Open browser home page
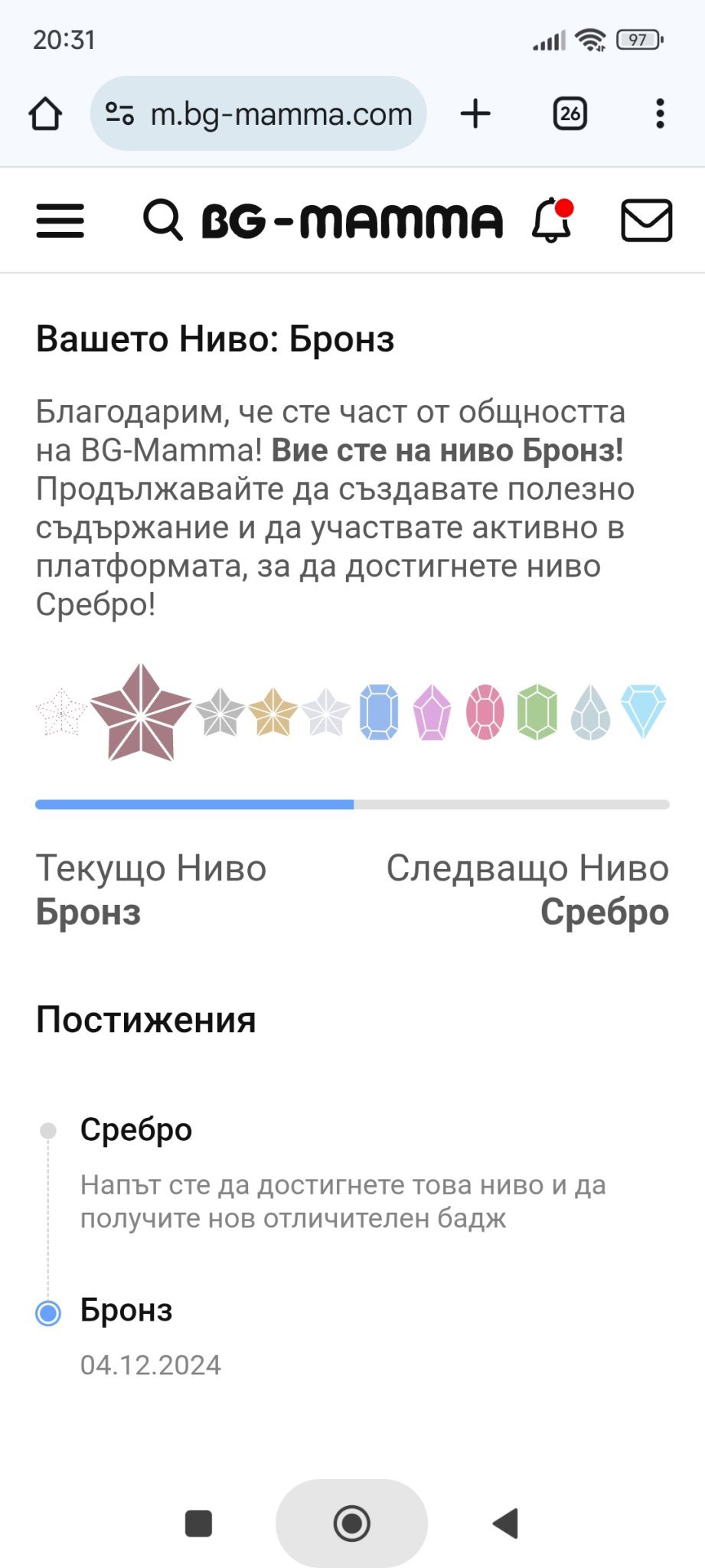 [x=45, y=114]
